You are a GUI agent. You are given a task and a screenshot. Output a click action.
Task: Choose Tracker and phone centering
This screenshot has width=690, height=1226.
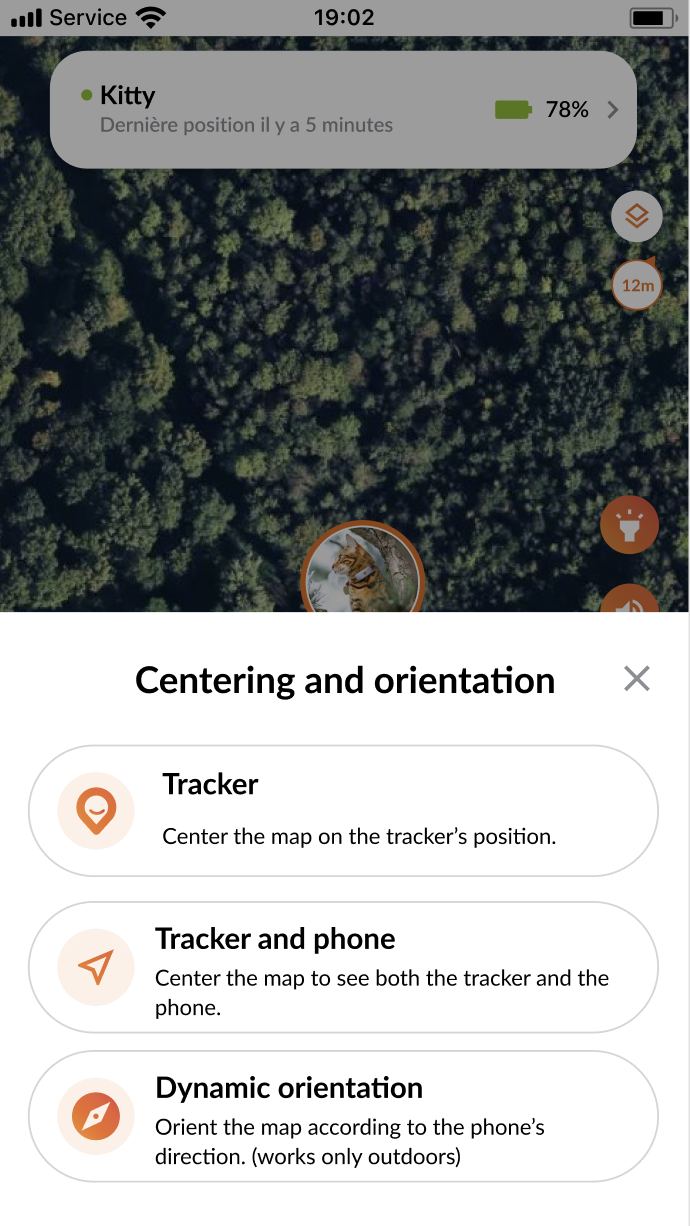coord(343,967)
